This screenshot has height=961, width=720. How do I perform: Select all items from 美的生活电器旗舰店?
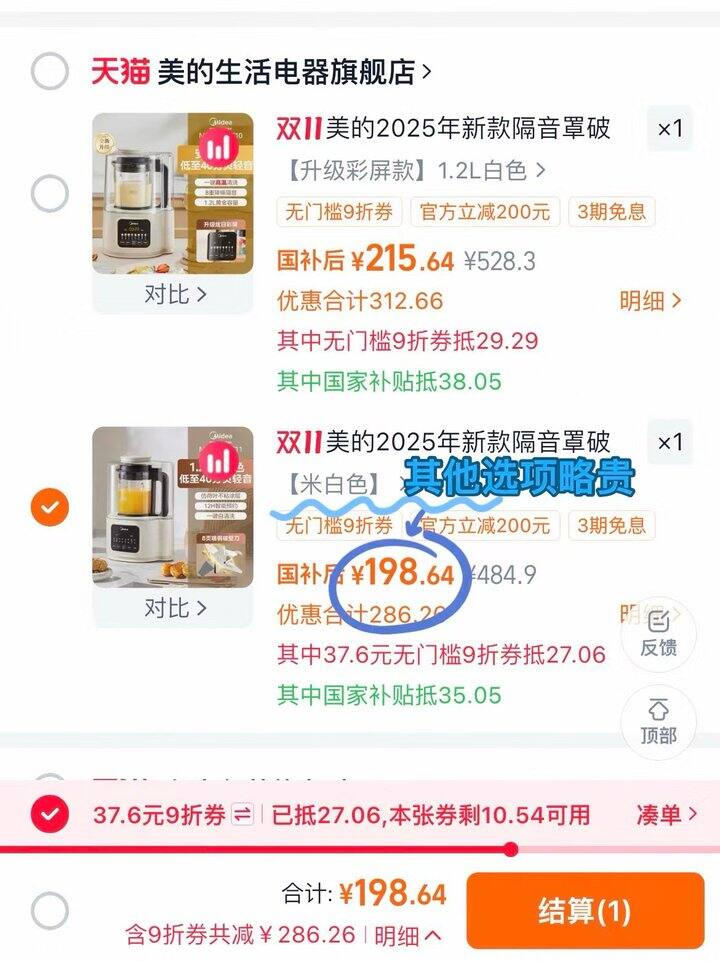pos(50,72)
